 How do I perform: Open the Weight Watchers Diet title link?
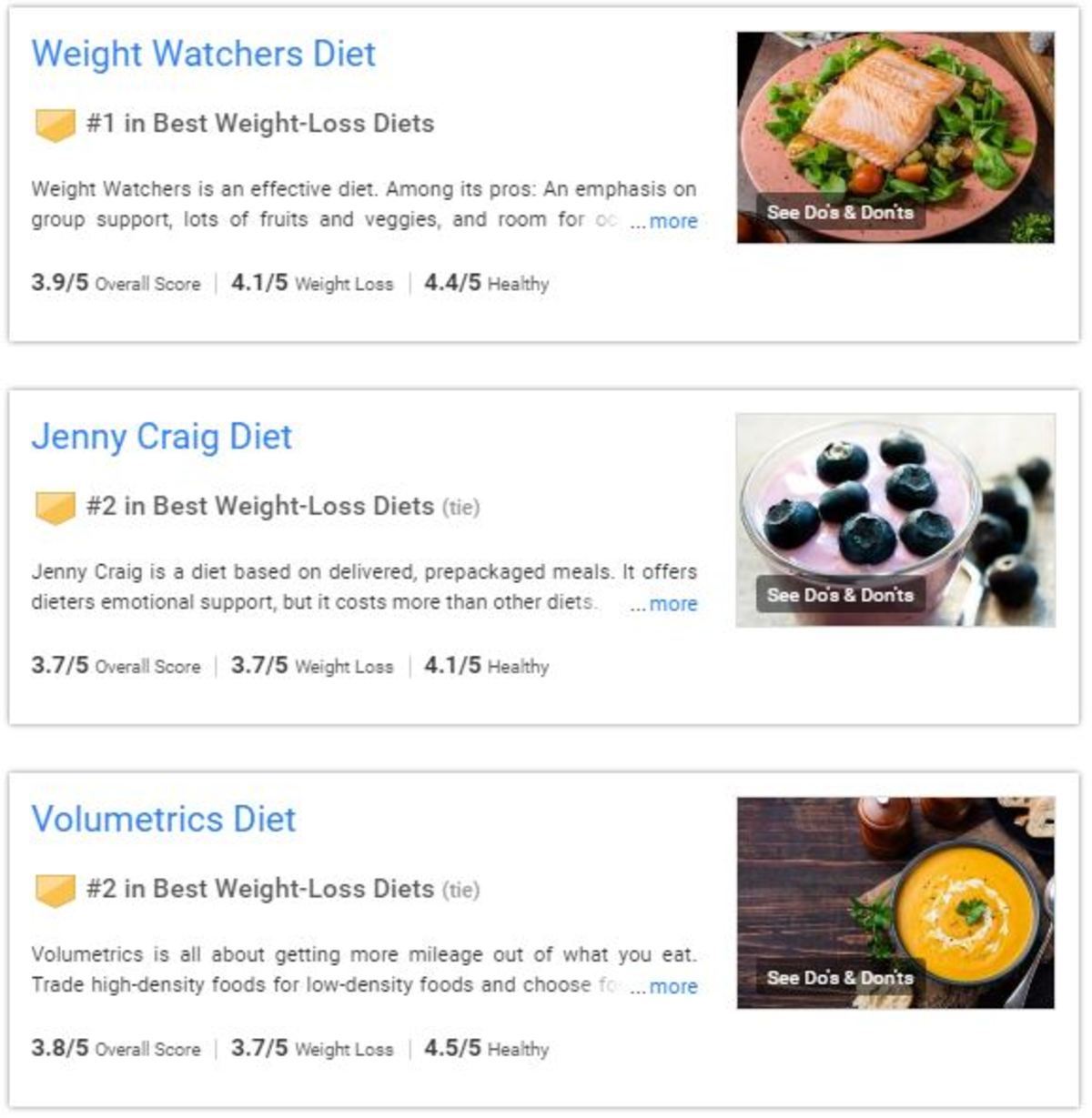[203, 54]
